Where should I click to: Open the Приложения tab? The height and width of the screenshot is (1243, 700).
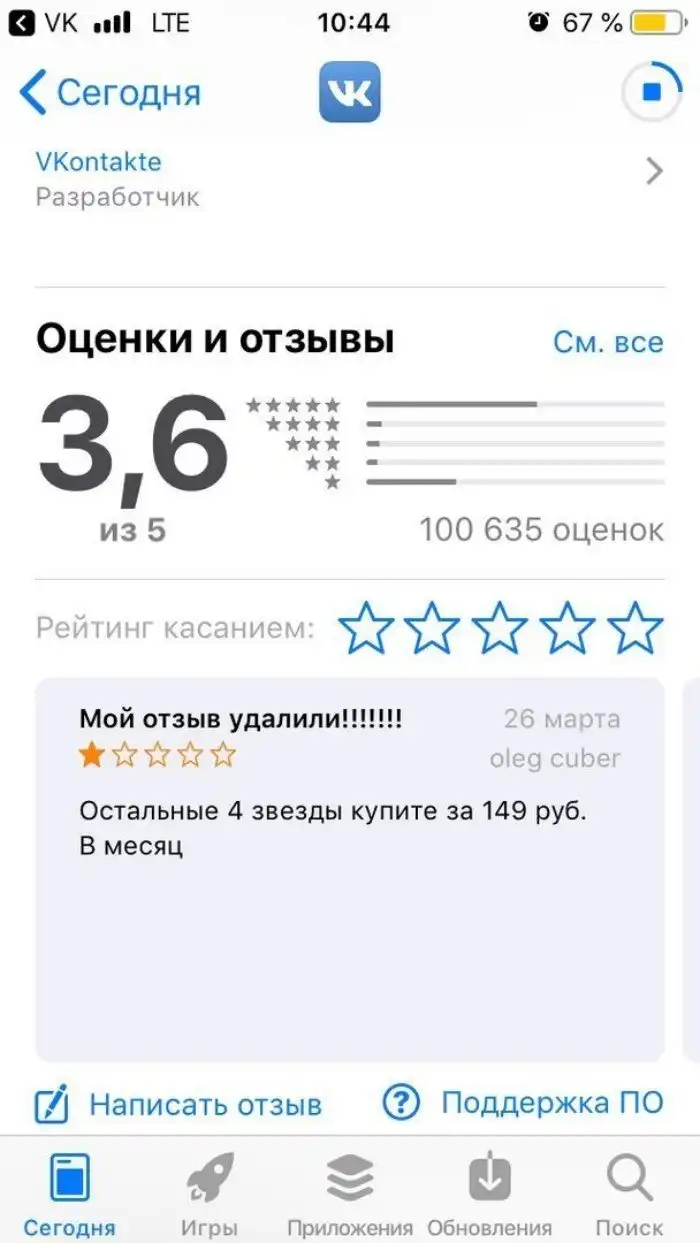tap(350, 1195)
